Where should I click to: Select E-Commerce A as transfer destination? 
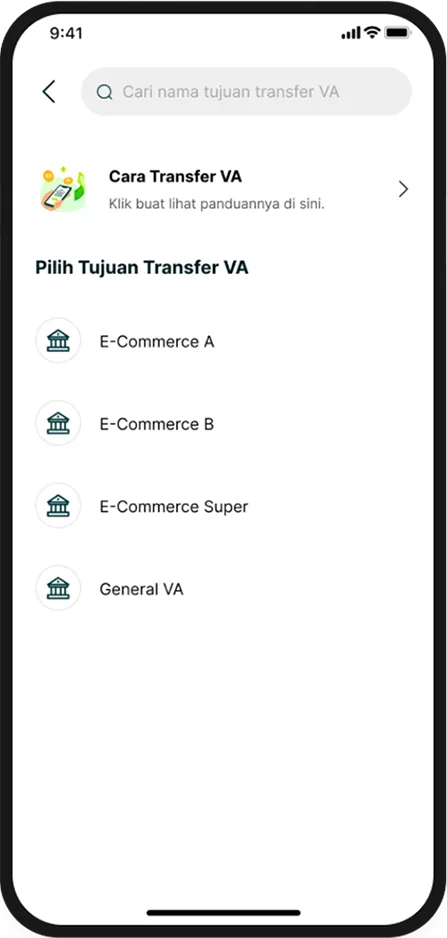pos(223,342)
